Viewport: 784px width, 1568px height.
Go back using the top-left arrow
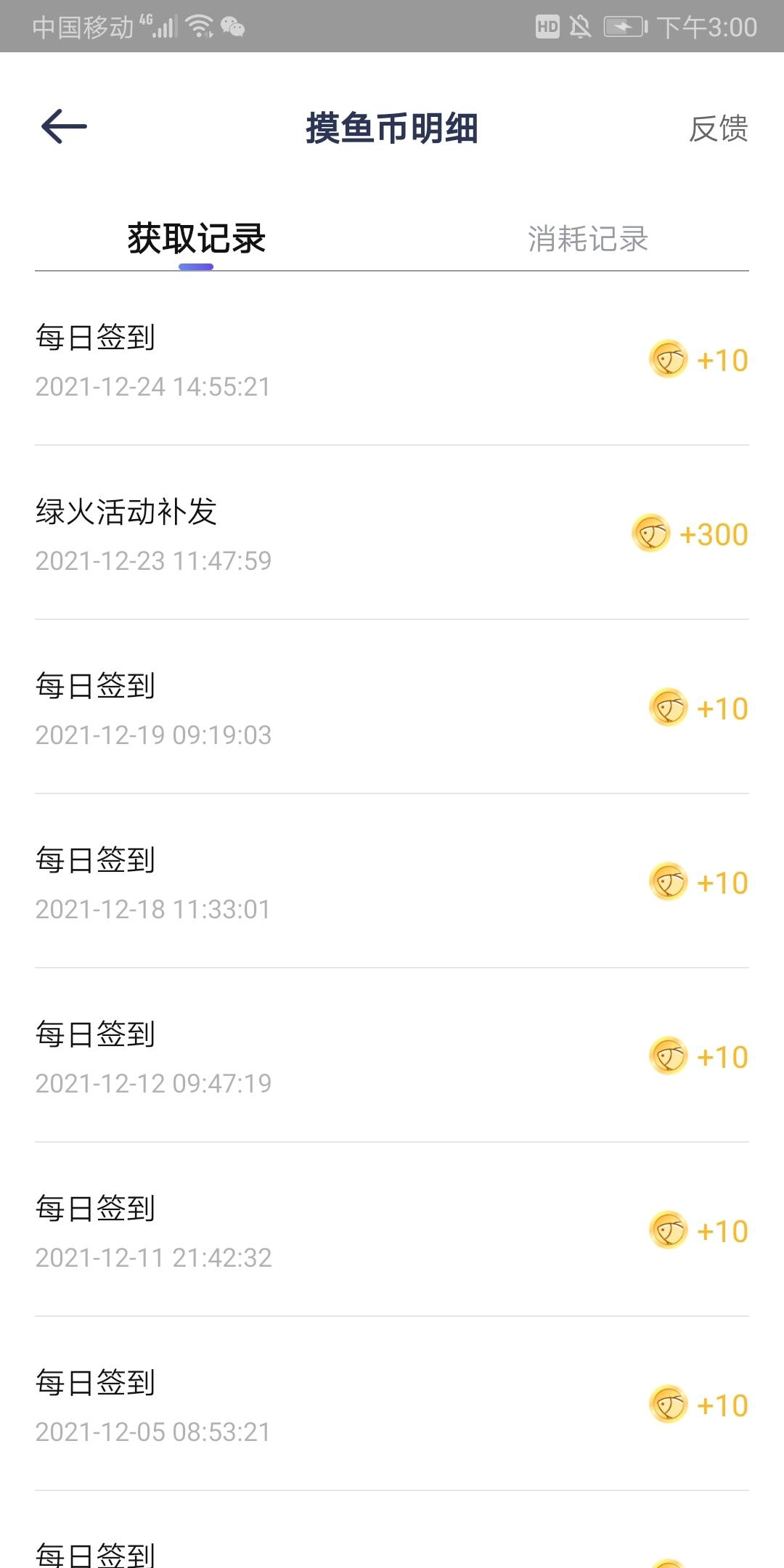click(x=64, y=127)
